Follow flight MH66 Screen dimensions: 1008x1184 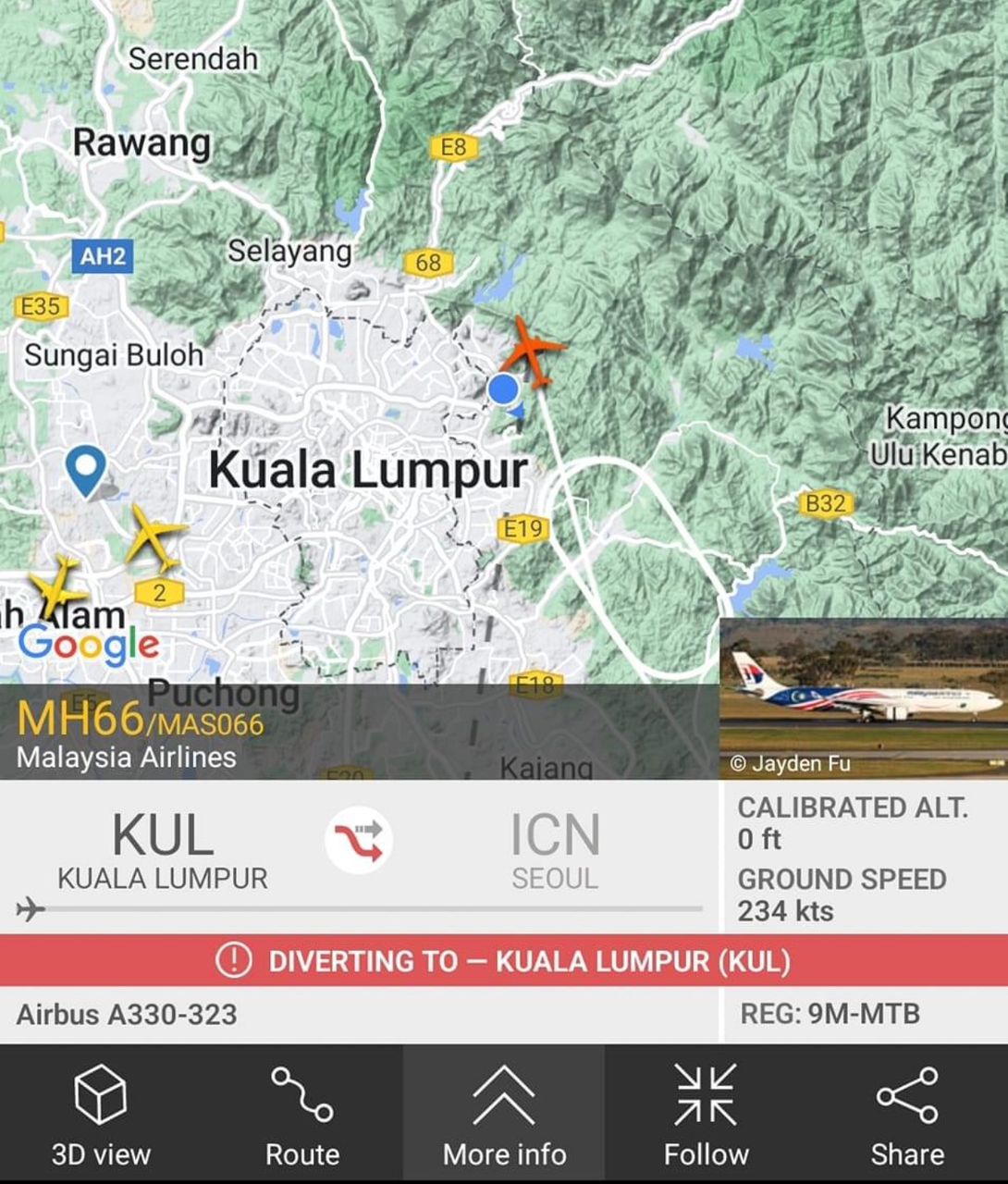pyautogui.click(x=706, y=1114)
